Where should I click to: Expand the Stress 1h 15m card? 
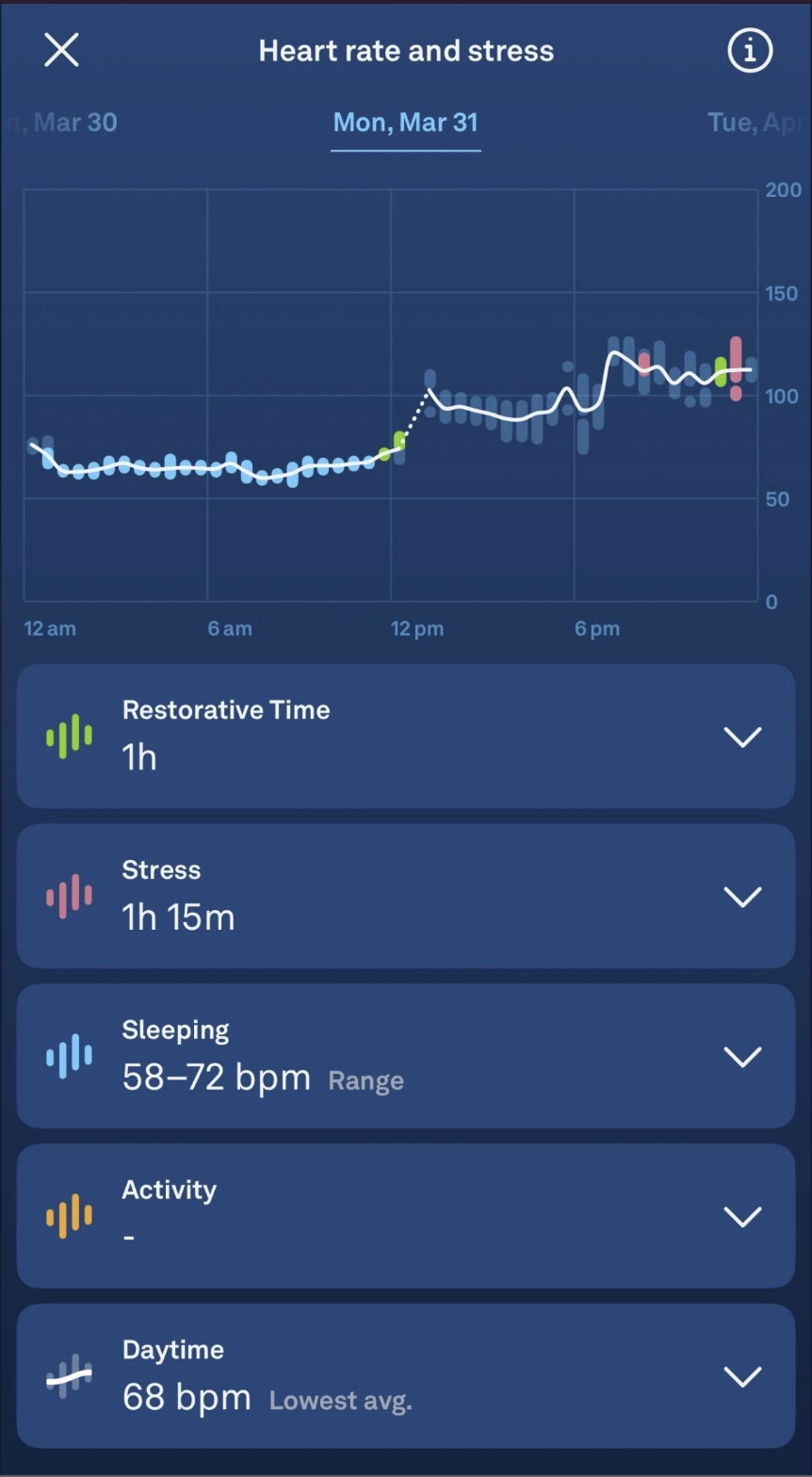tap(742, 897)
